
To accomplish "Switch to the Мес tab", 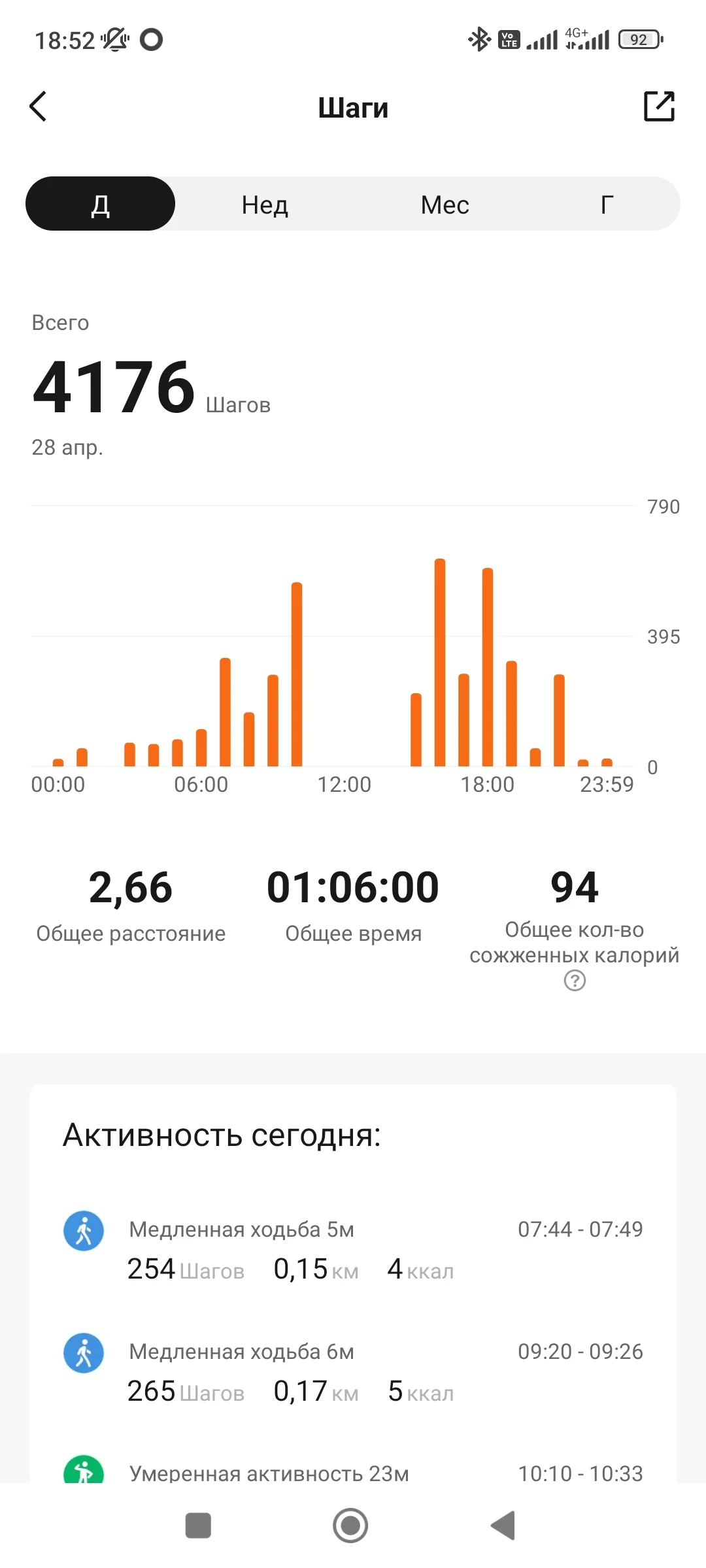I will tap(445, 204).
